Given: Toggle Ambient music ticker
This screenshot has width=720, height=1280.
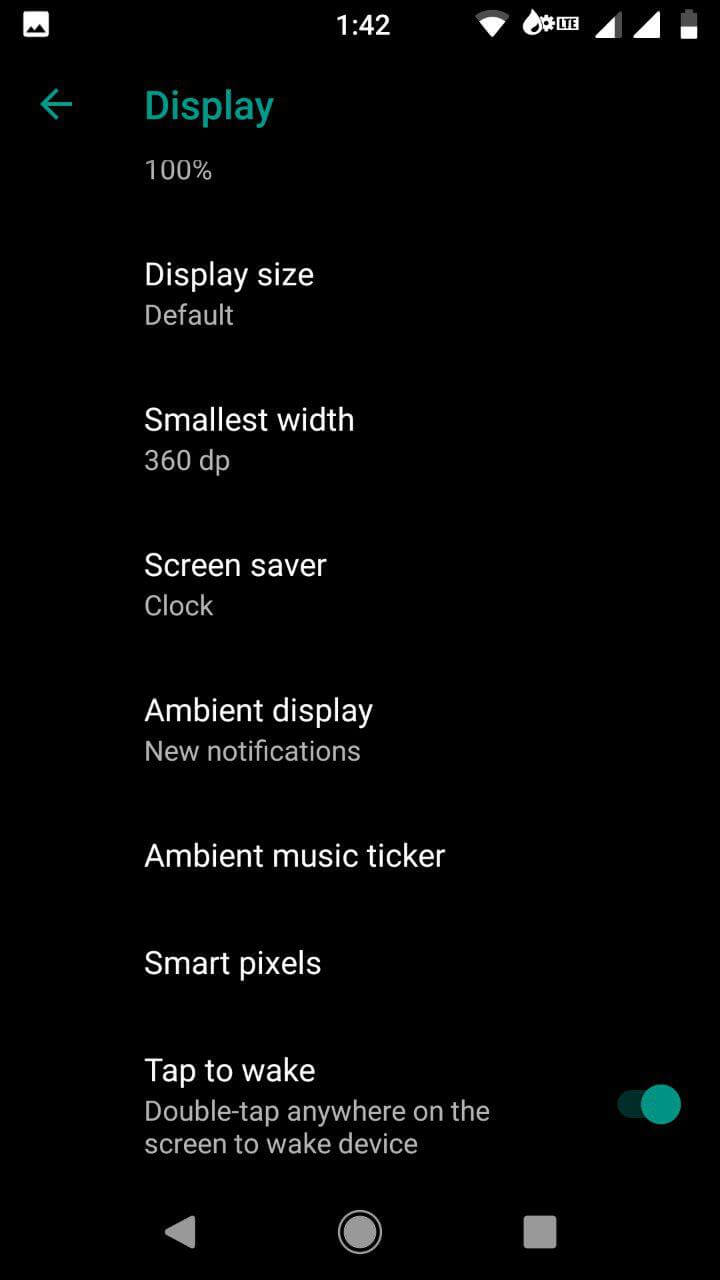Looking at the screenshot, I should (x=294, y=855).
